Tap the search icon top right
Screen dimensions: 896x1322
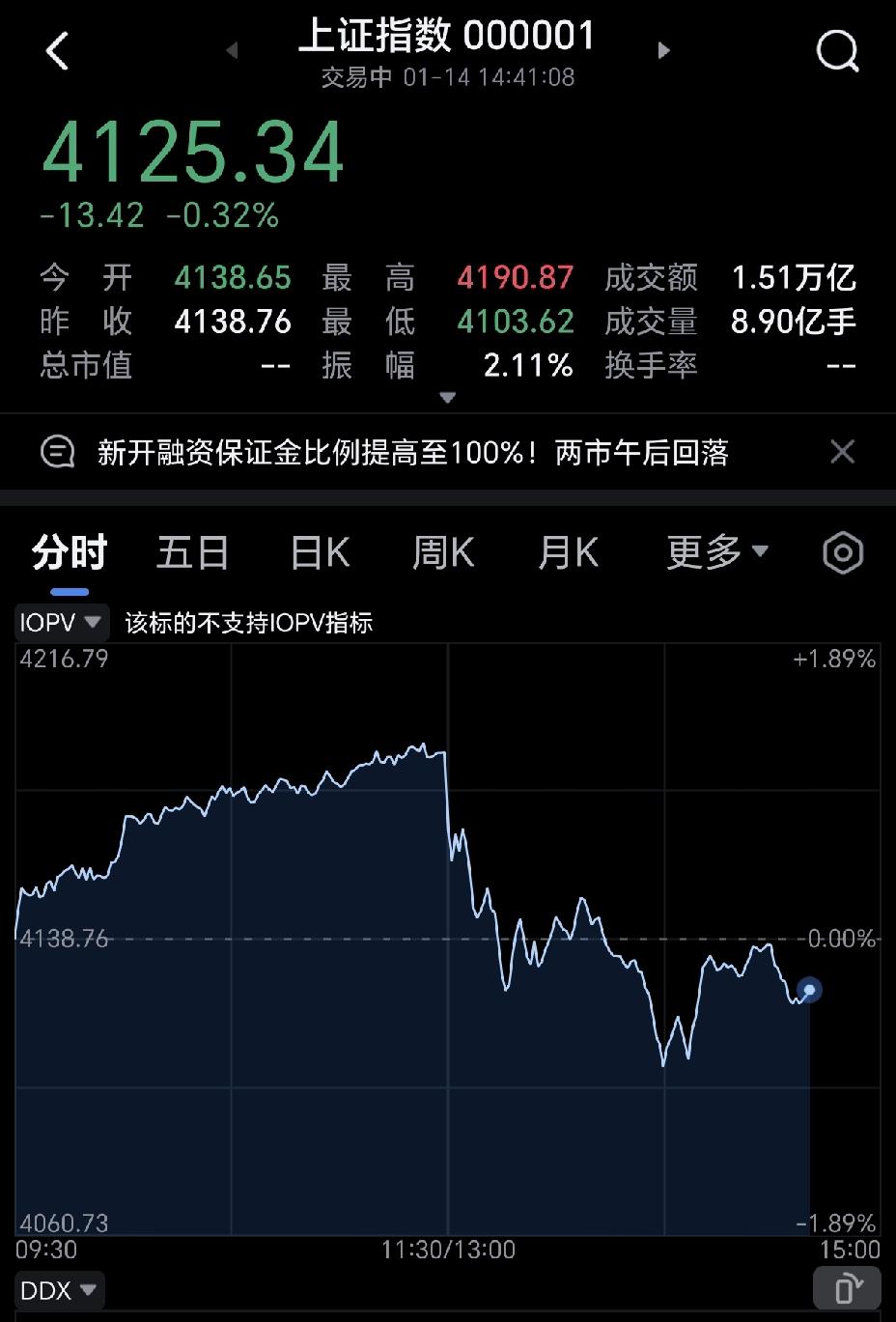pos(837,50)
